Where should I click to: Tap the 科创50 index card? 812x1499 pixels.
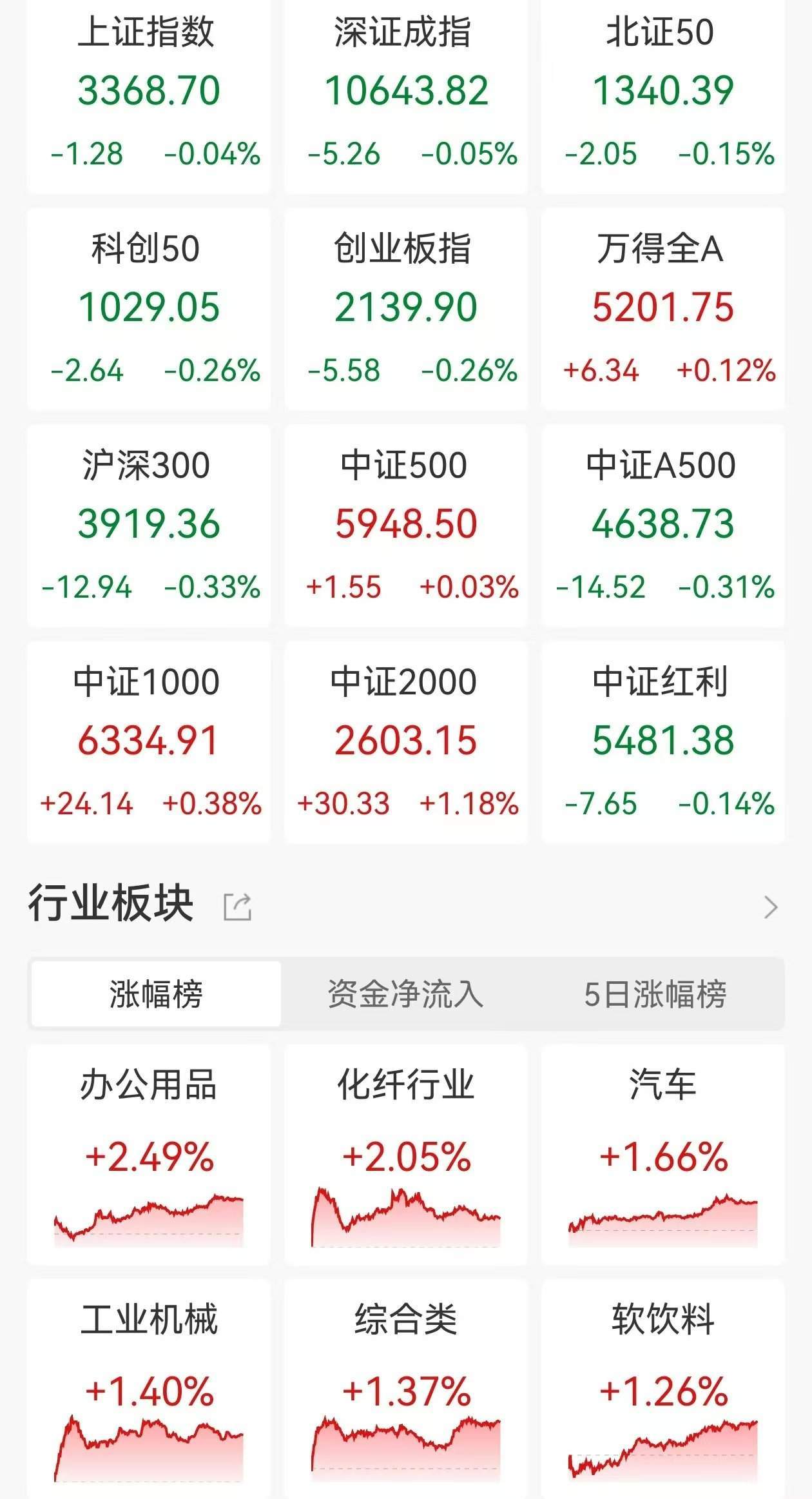149,308
